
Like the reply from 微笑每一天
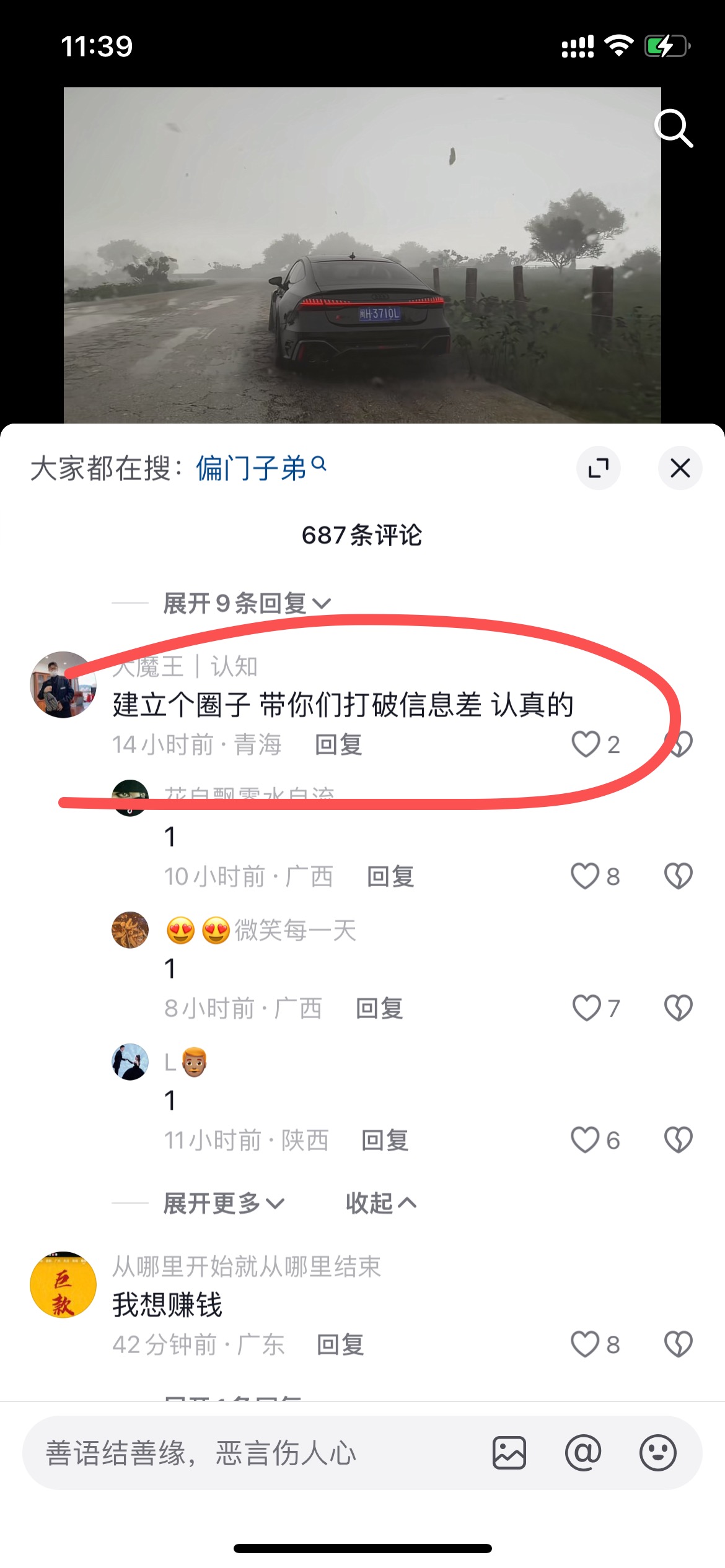[586, 1008]
